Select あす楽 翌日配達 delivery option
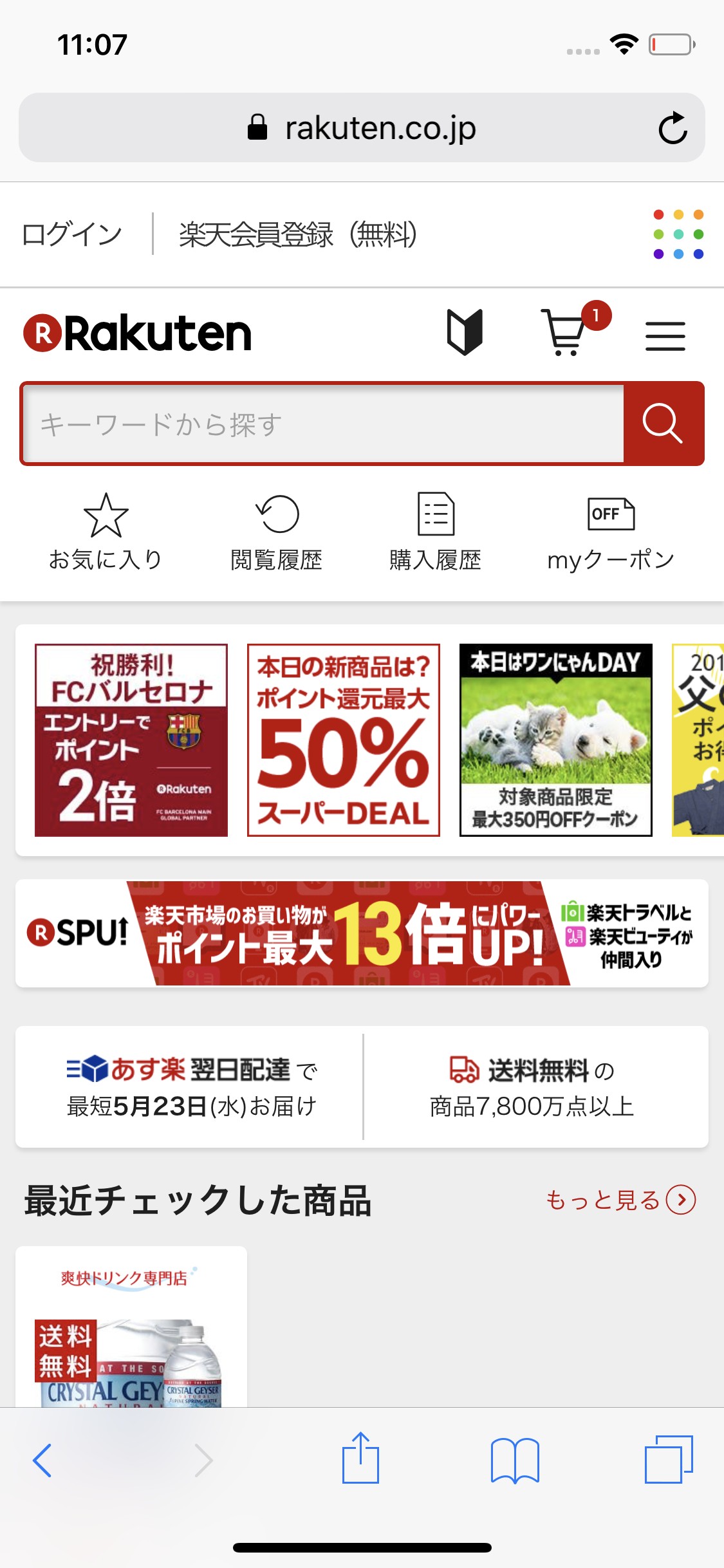The height and width of the screenshot is (1568, 724). [190, 1087]
